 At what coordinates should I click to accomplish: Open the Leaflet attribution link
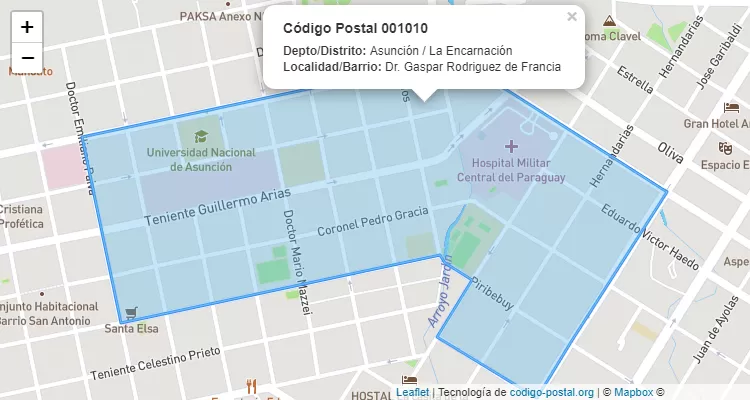pyautogui.click(x=412, y=393)
